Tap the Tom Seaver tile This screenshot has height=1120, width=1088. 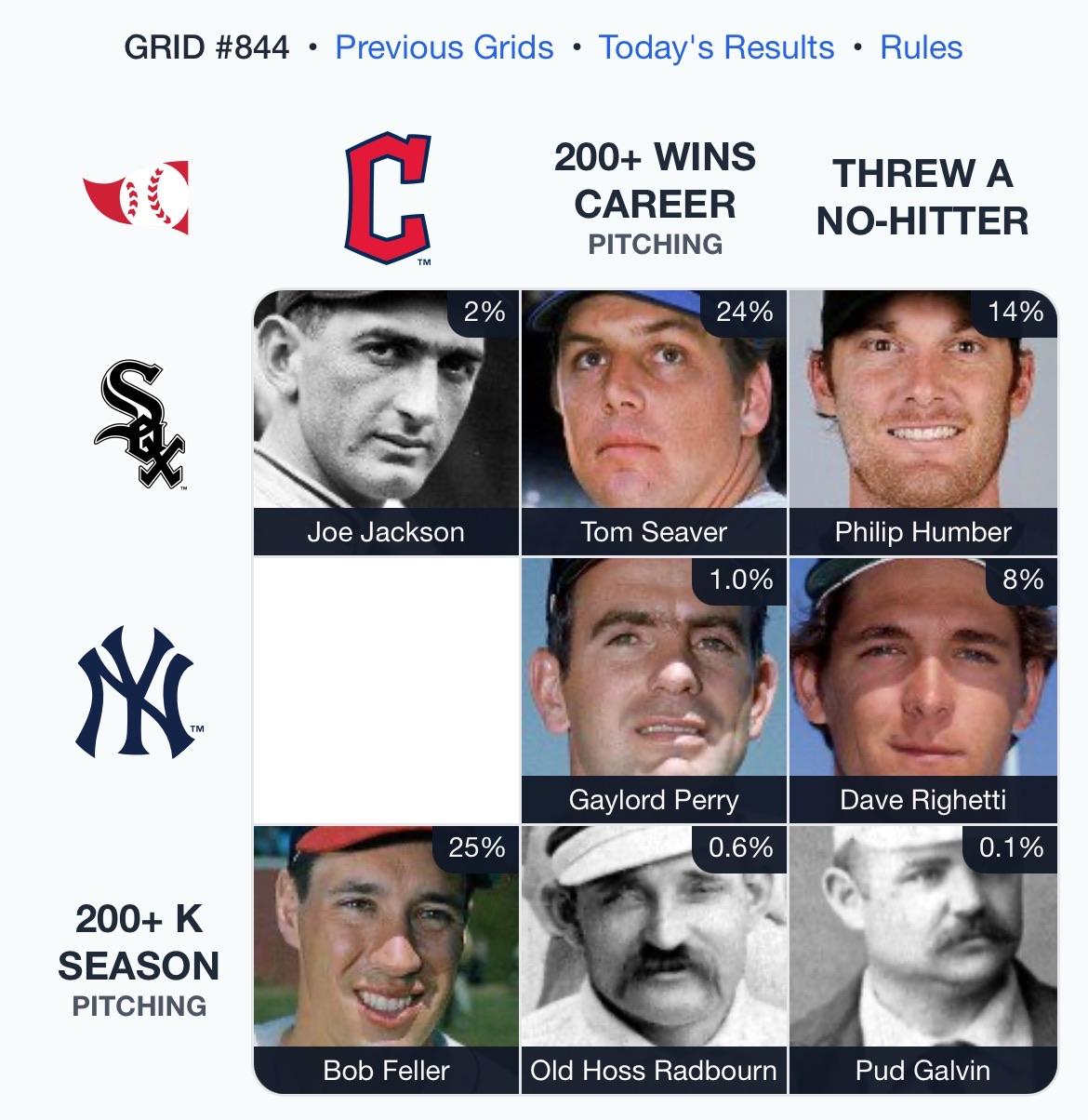[x=654, y=423]
